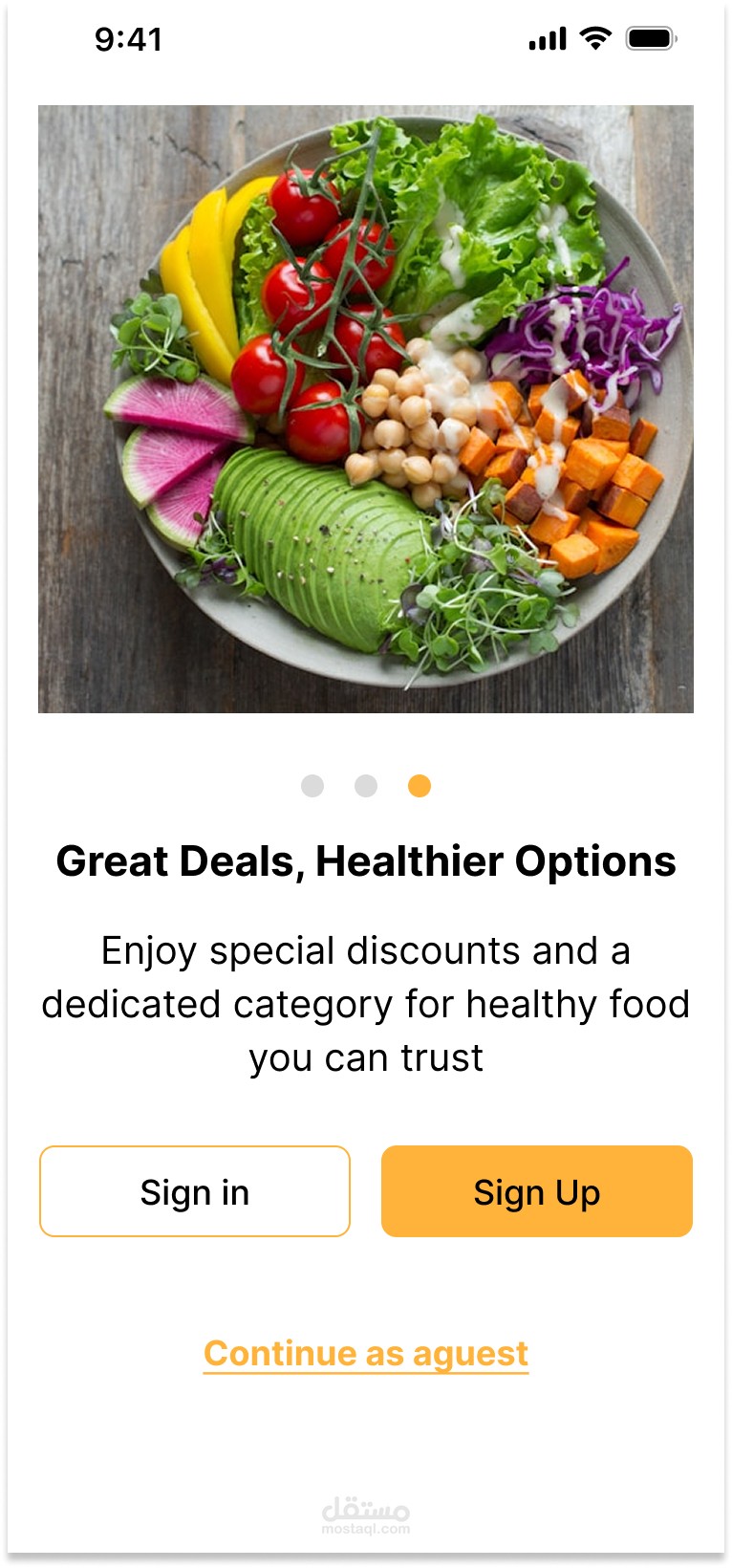Image resolution: width=732 pixels, height=1568 pixels.
Task: Open the Continue as aguest link
Action: pyautogui.click(x=366, y=1354)
